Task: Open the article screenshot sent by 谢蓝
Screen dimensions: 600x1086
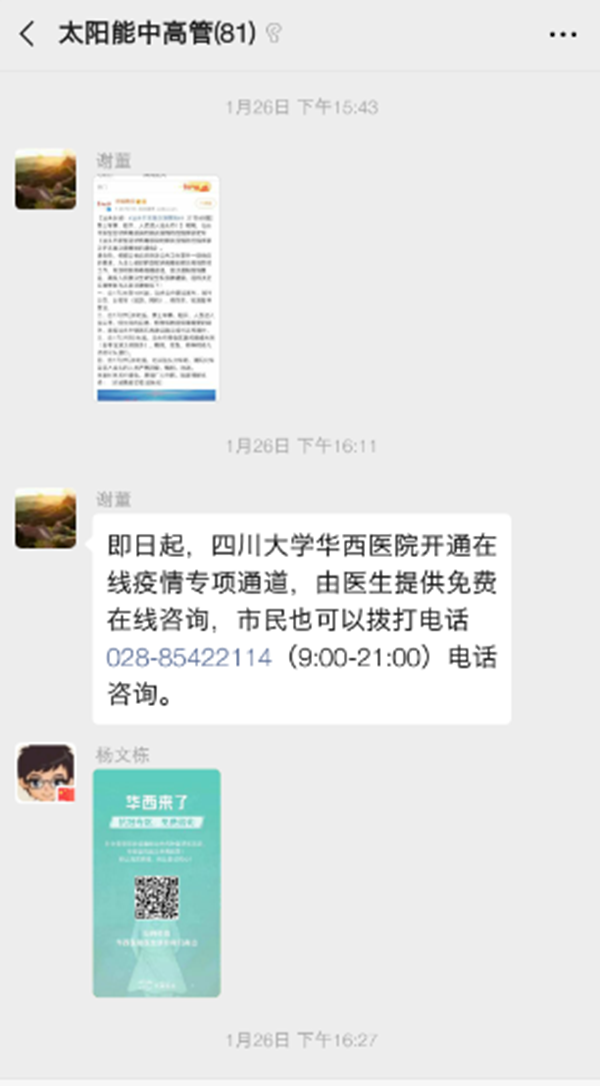Action: tap(157, 289)
